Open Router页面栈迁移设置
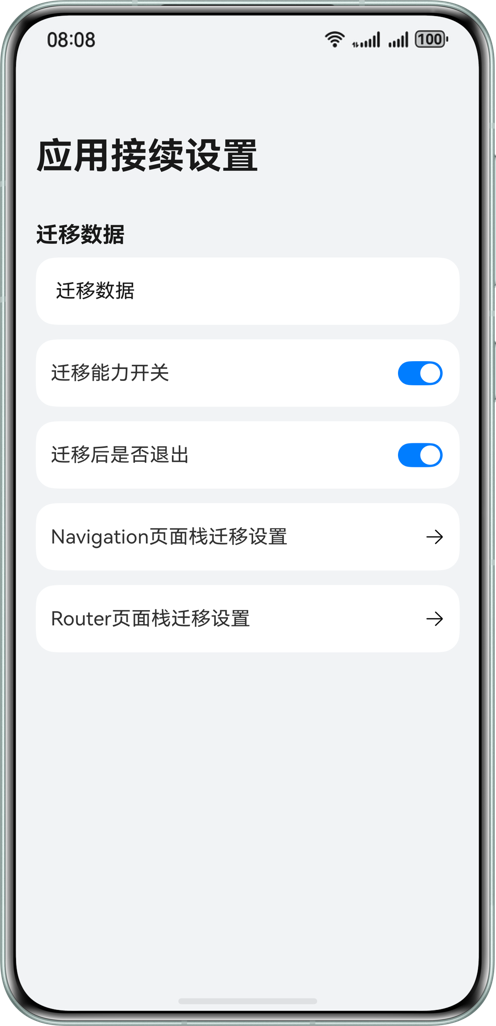Screen dimensions: 496x1026 point(247,618)
